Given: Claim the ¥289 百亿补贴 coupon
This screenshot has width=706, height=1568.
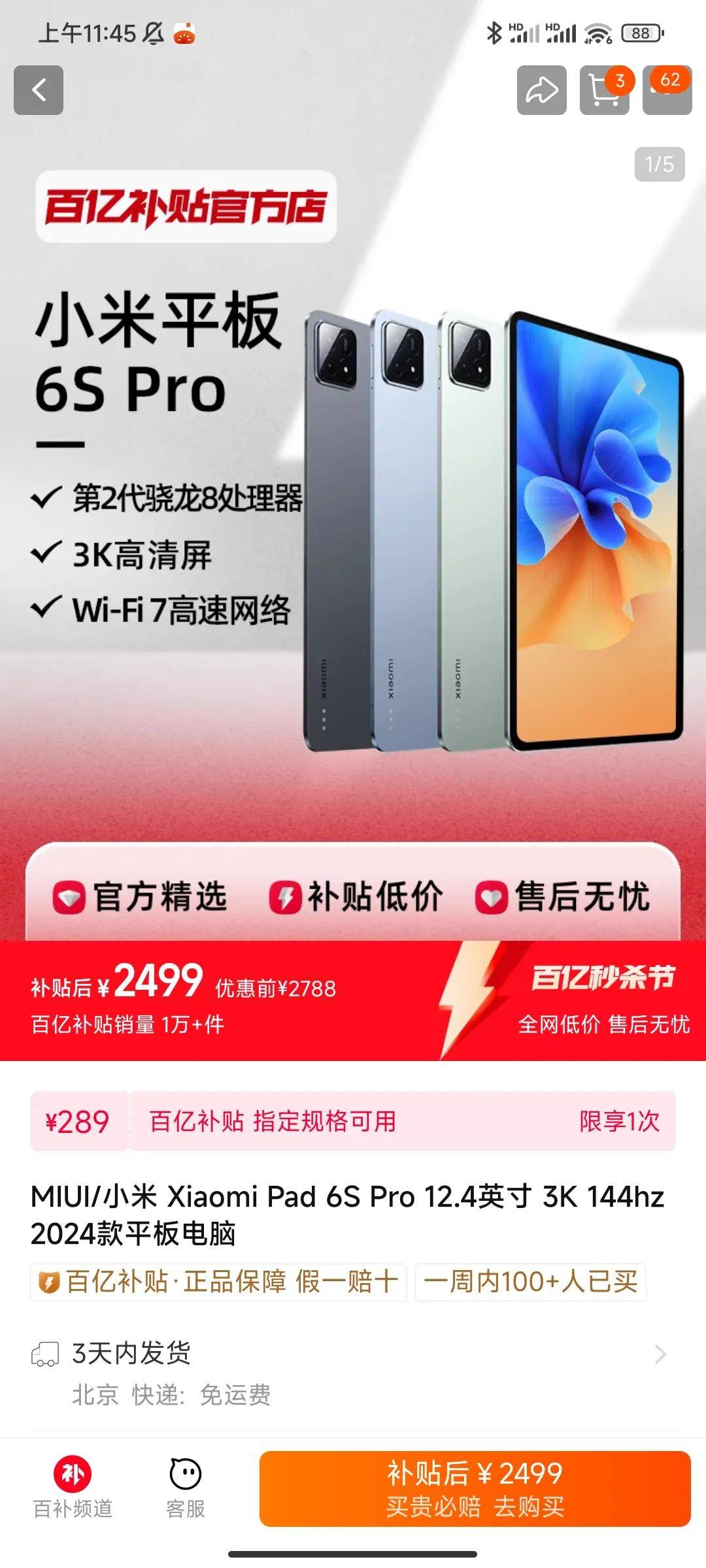Looking at the screenshot, I should [x=353, y=1121].
